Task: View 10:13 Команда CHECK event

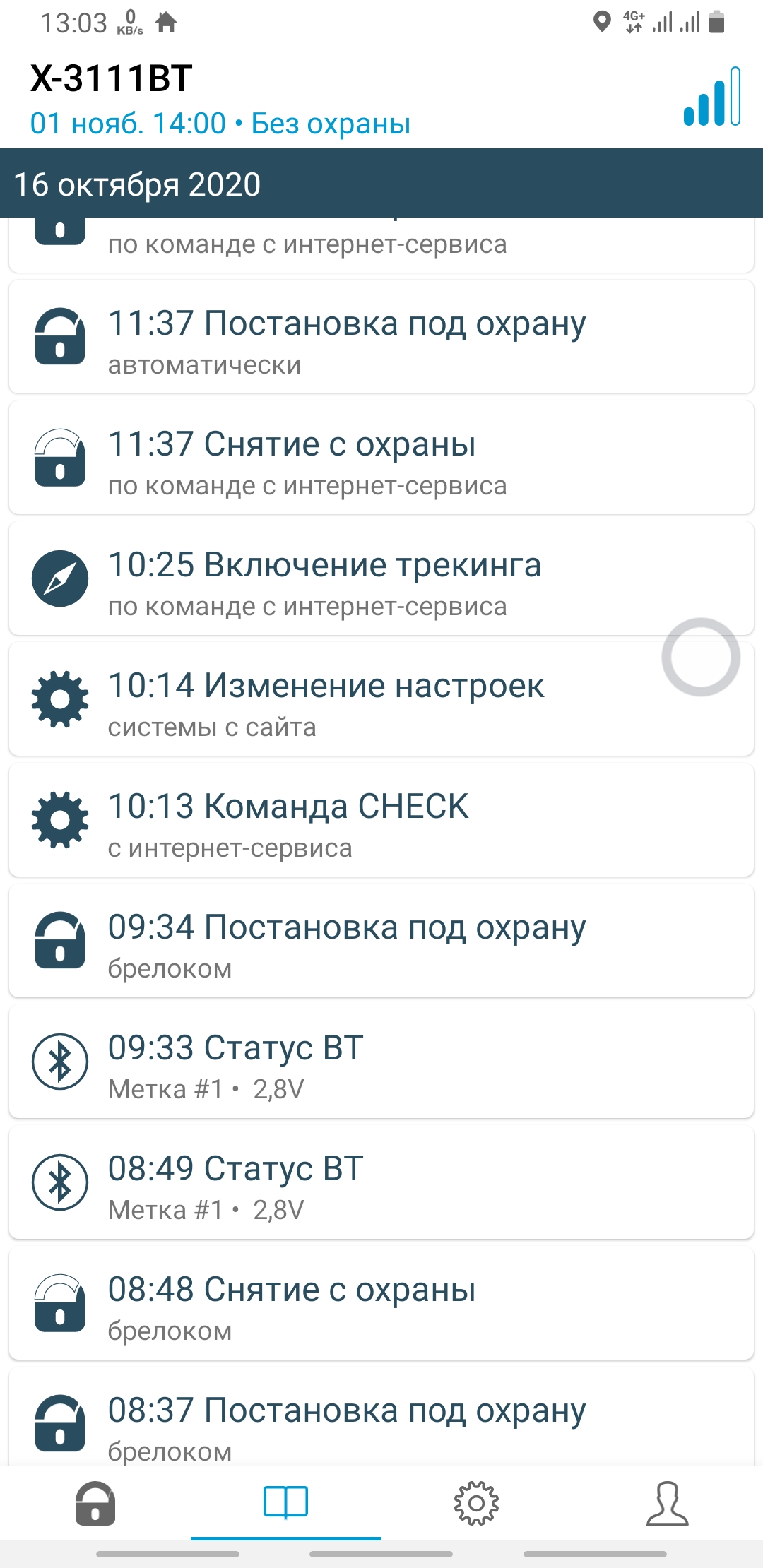Action: [x=381, y=821]
